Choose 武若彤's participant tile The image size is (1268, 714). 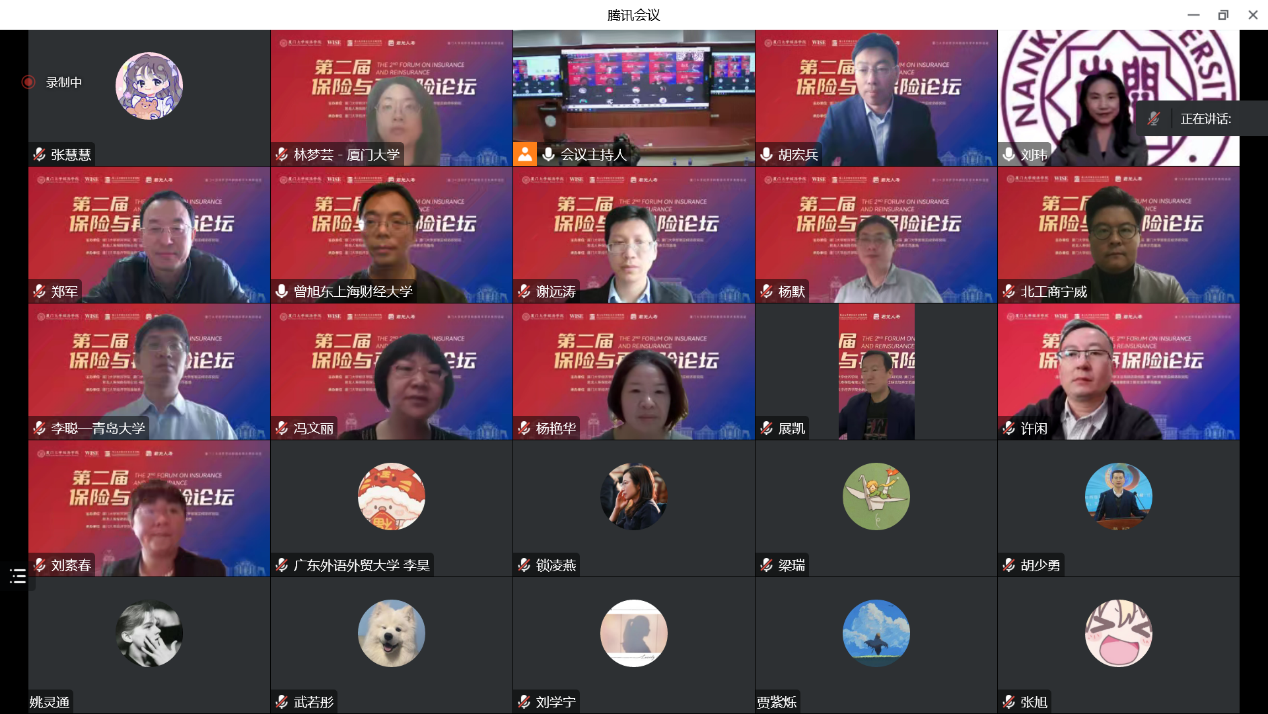pos(391,645)
